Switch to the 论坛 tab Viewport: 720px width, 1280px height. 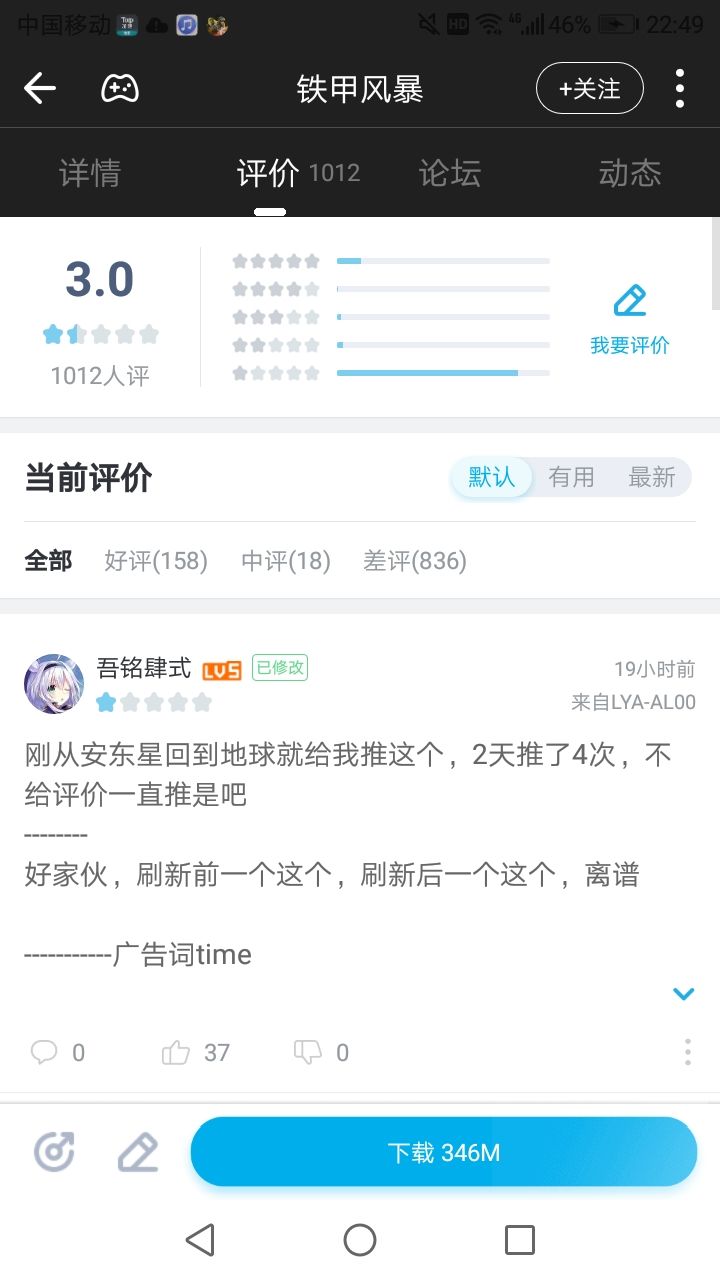point(449,172)
